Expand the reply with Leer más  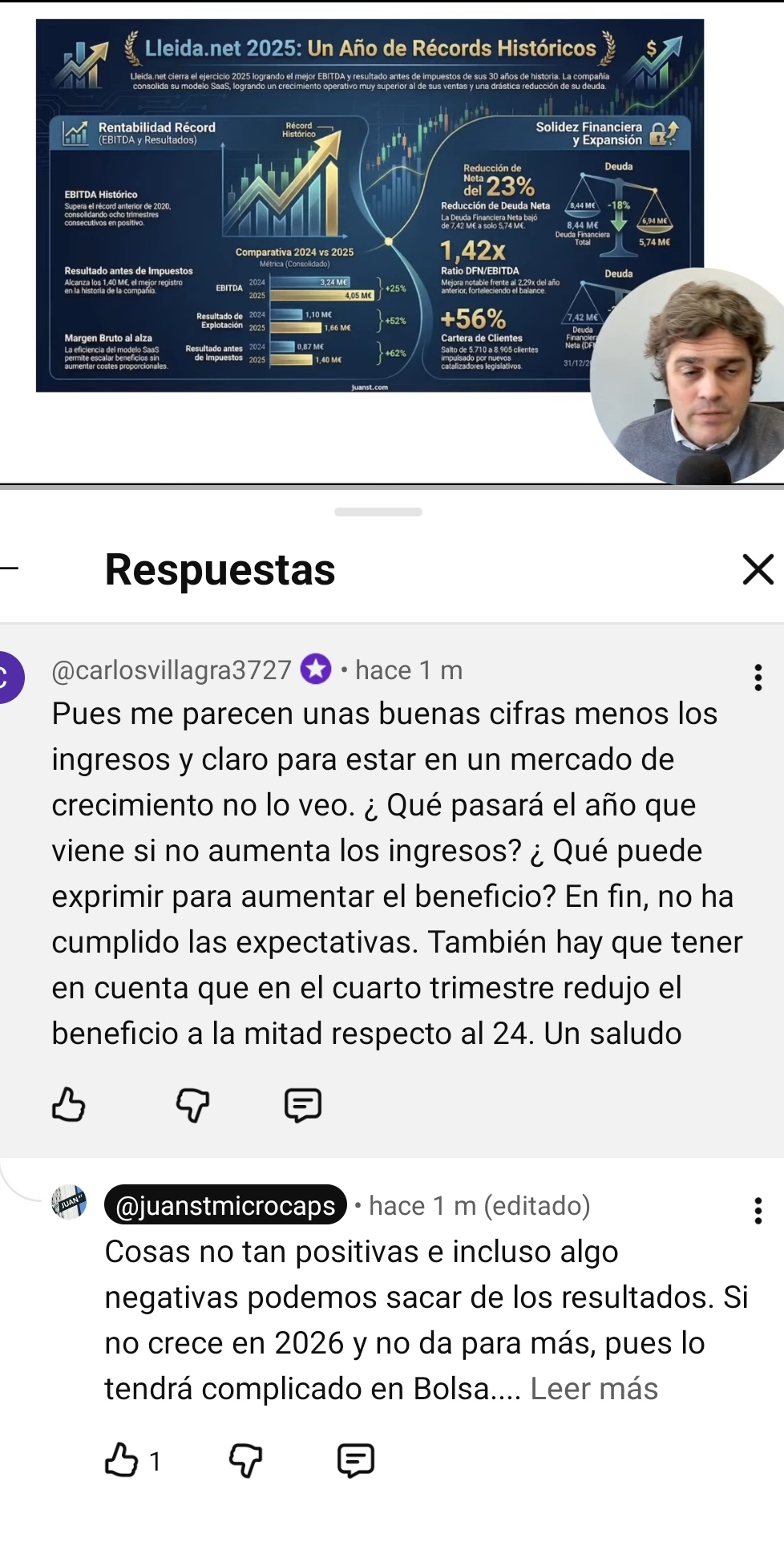[594, 1389]
